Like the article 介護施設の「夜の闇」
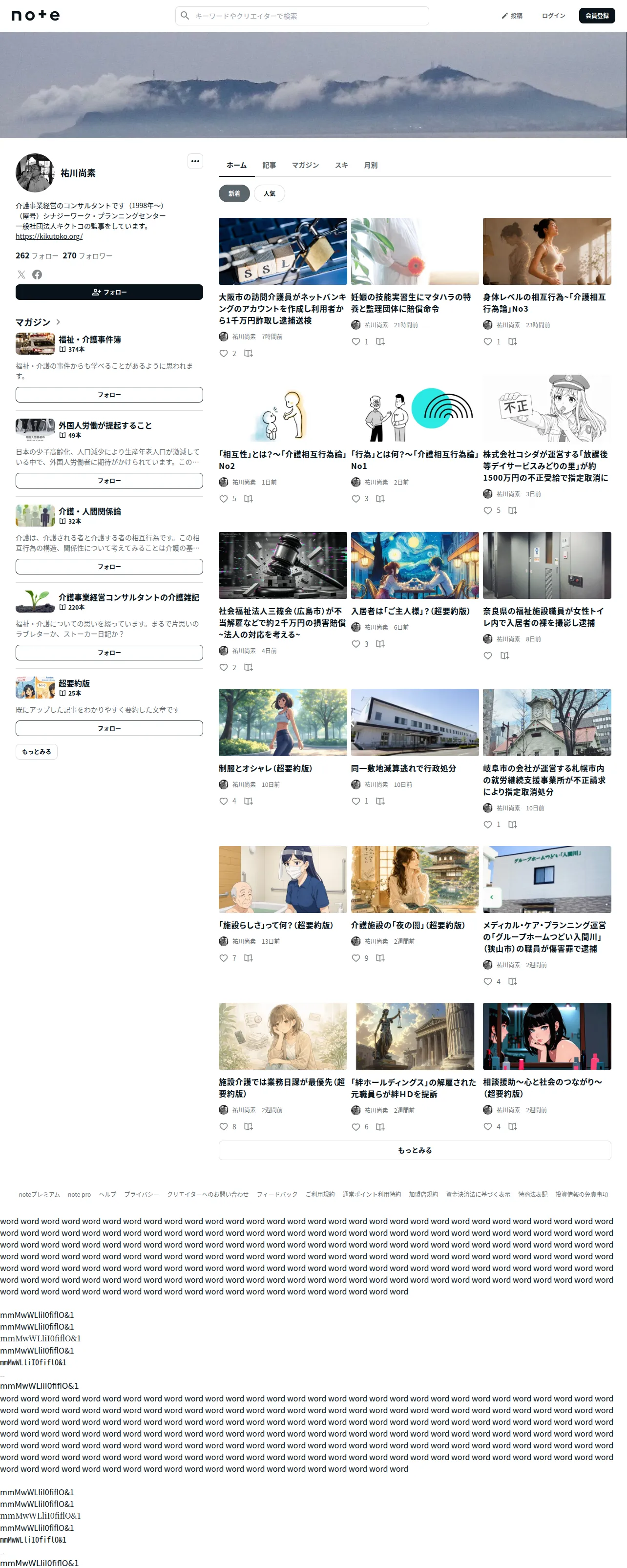 coord(356,958)
